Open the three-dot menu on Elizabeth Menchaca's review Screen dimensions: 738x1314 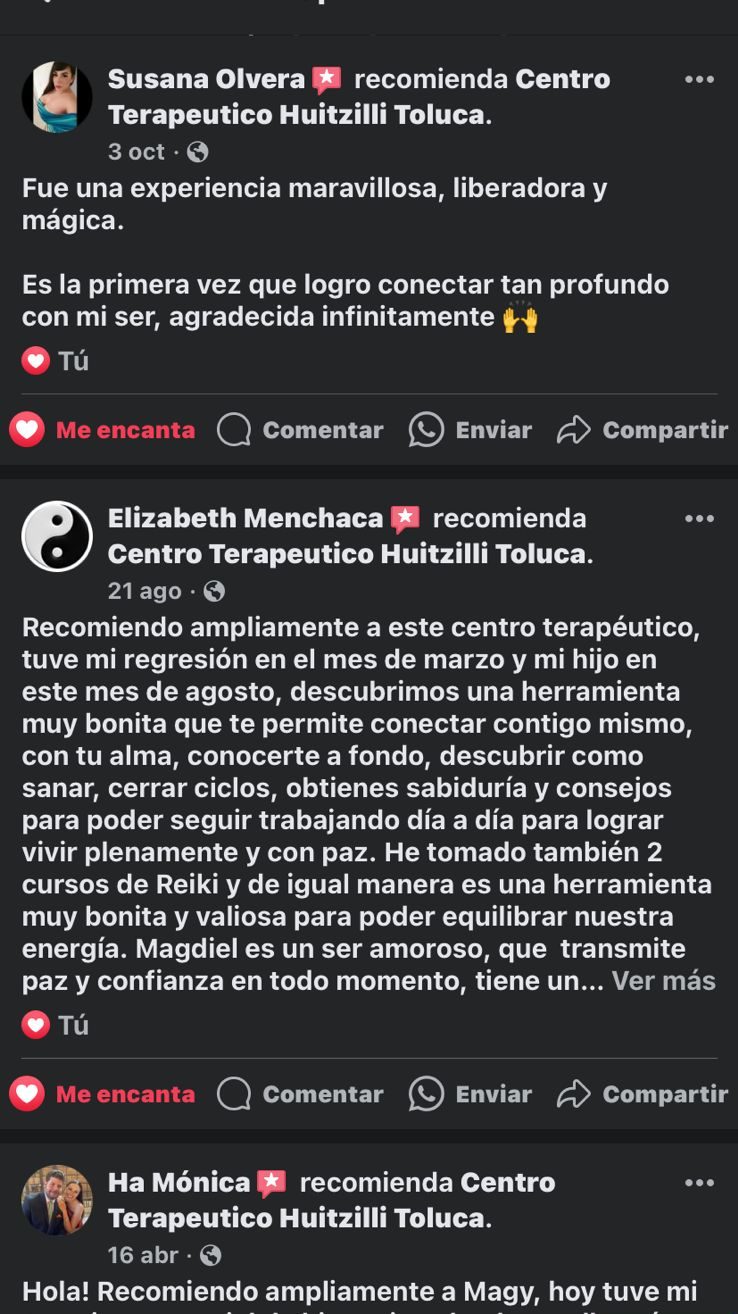point(699,519)
